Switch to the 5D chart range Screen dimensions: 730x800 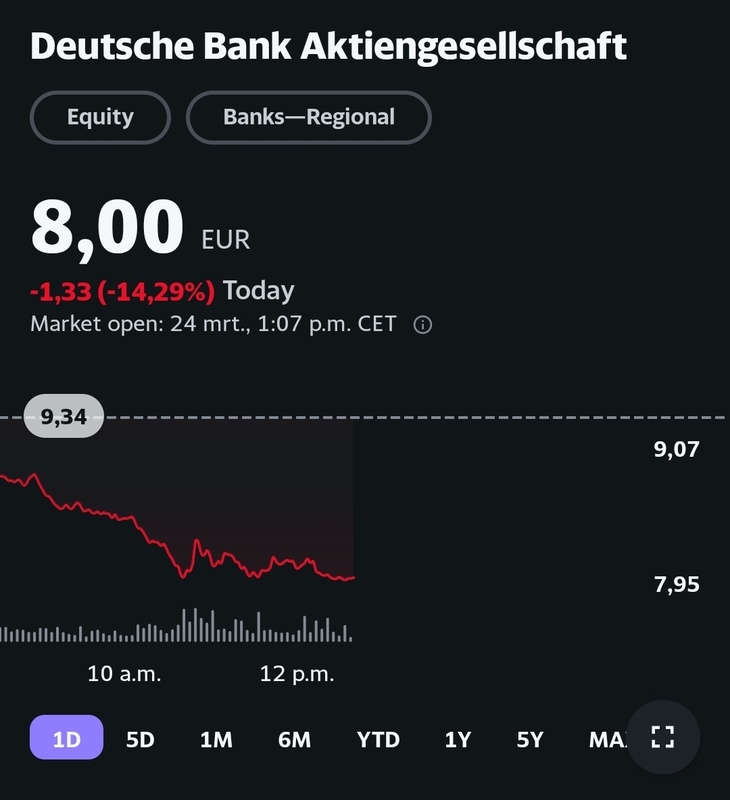pyautogui.click(x=140, y=739)
